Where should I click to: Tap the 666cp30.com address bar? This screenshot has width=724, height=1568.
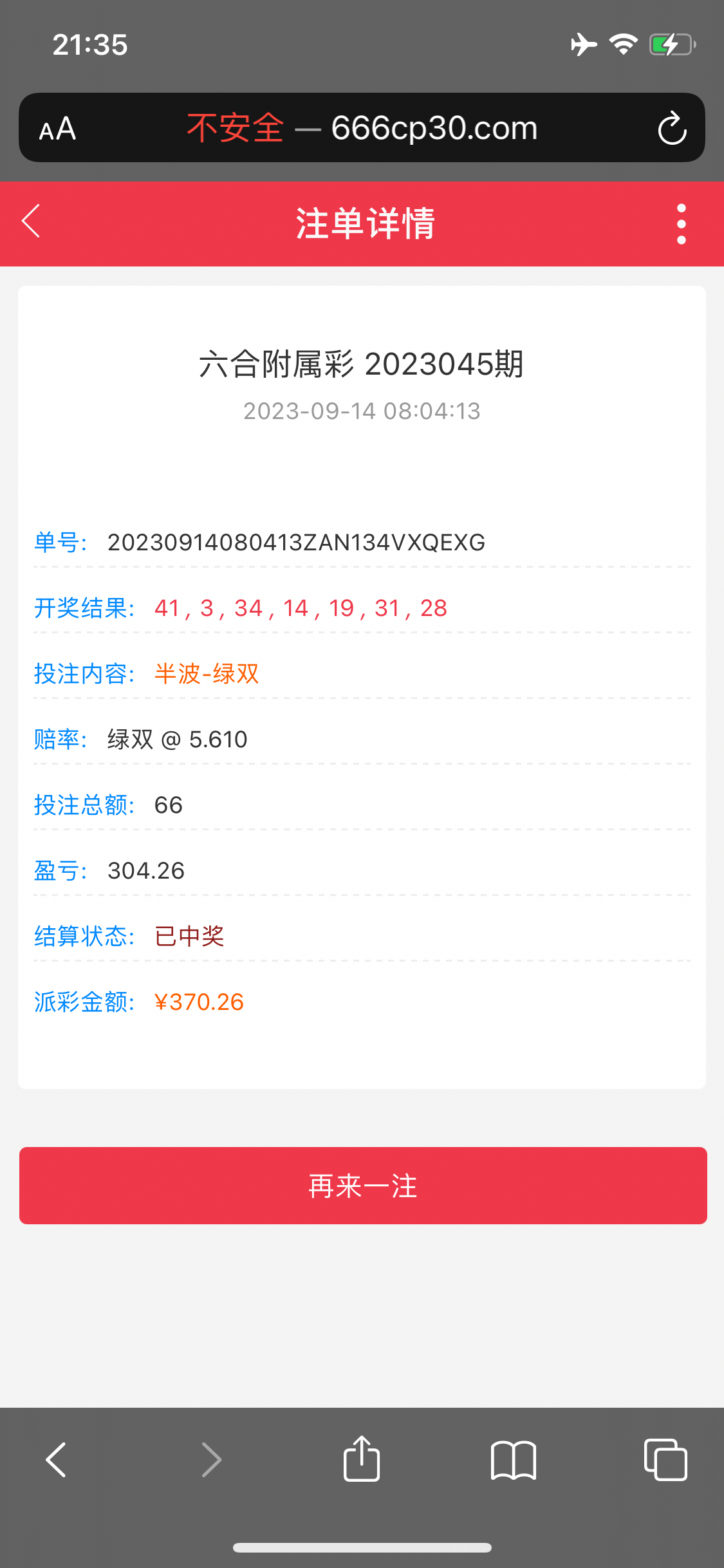click(x=362, y=128)
